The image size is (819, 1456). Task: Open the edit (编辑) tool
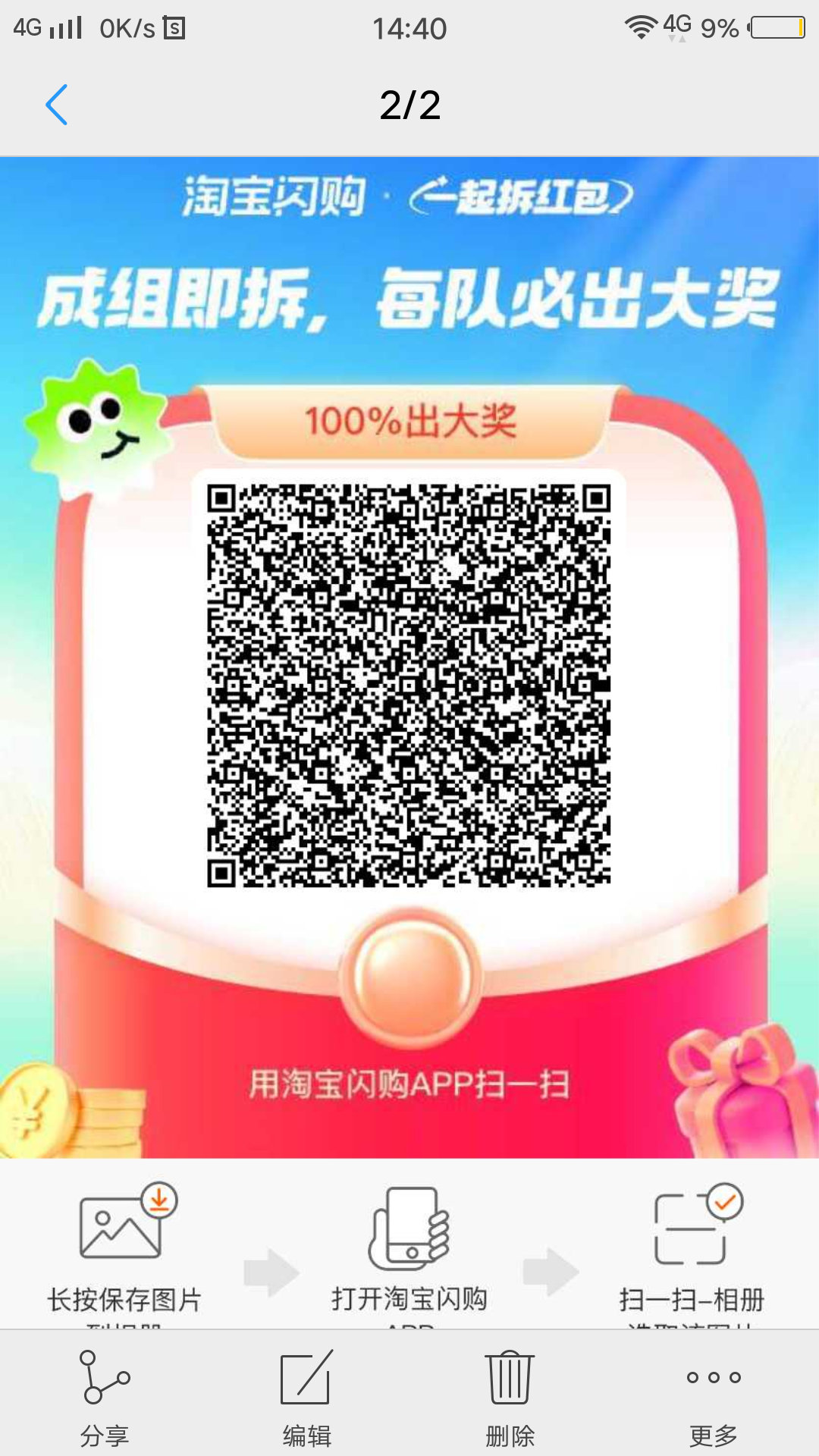pos(306,1397)
